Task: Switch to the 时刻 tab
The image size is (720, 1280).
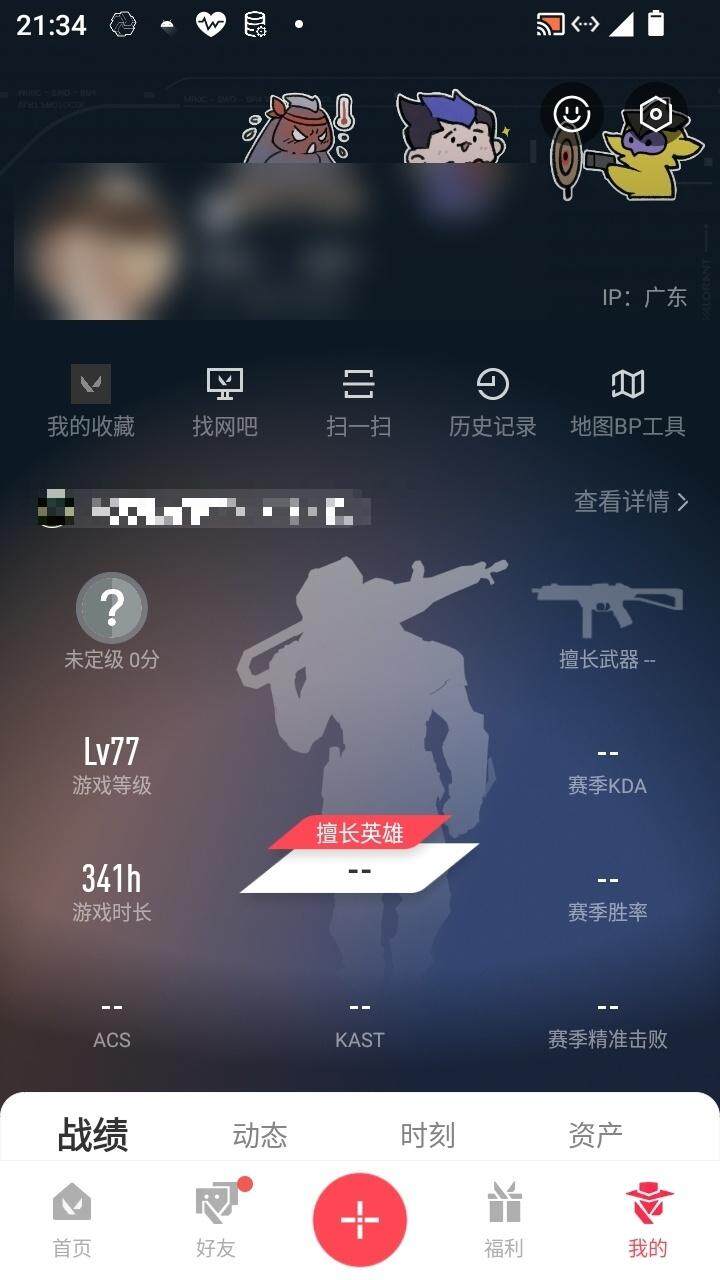Action: click(428, 1135)
